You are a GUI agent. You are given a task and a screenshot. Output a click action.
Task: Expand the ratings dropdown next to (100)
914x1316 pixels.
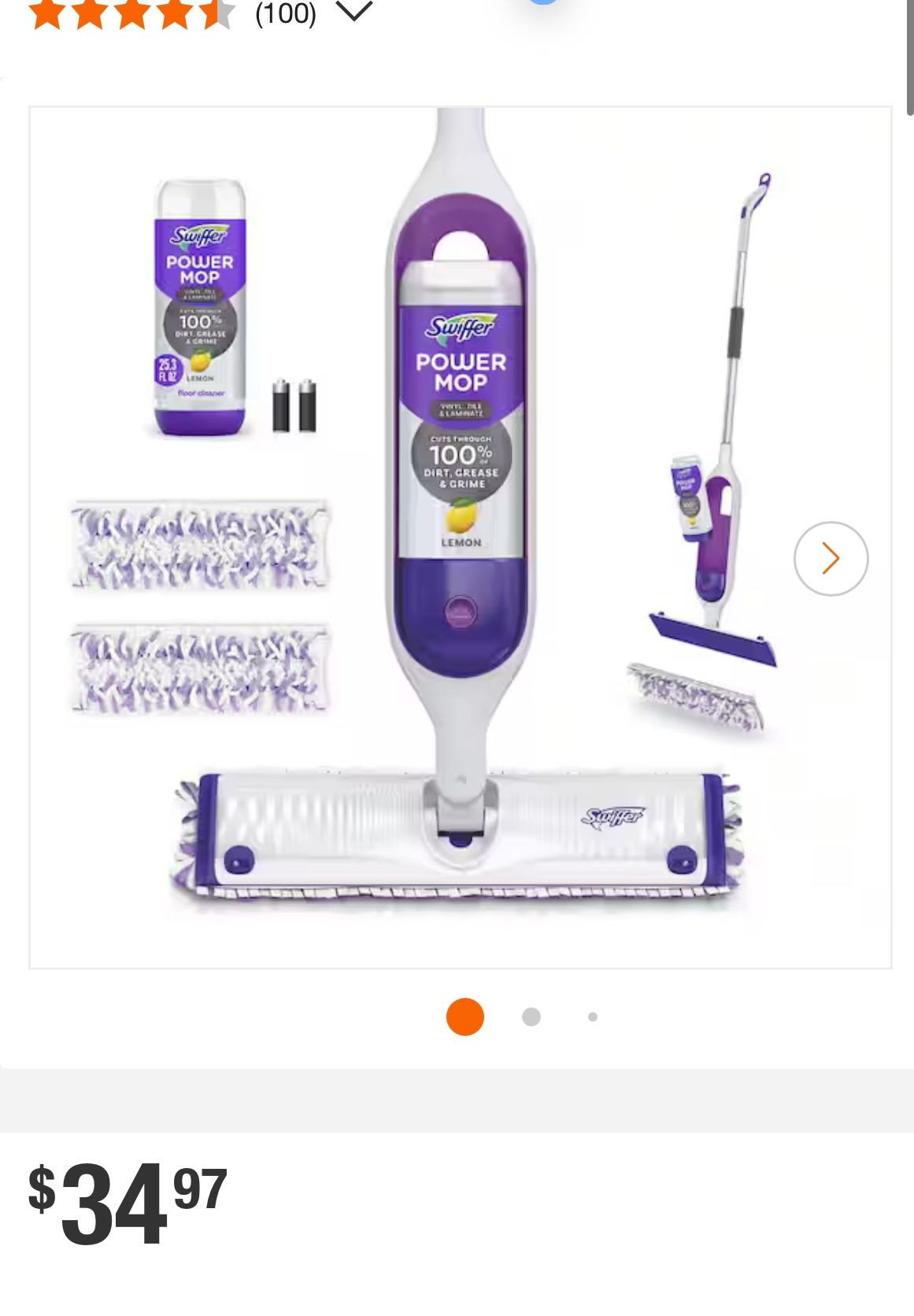tap(353, 13)
